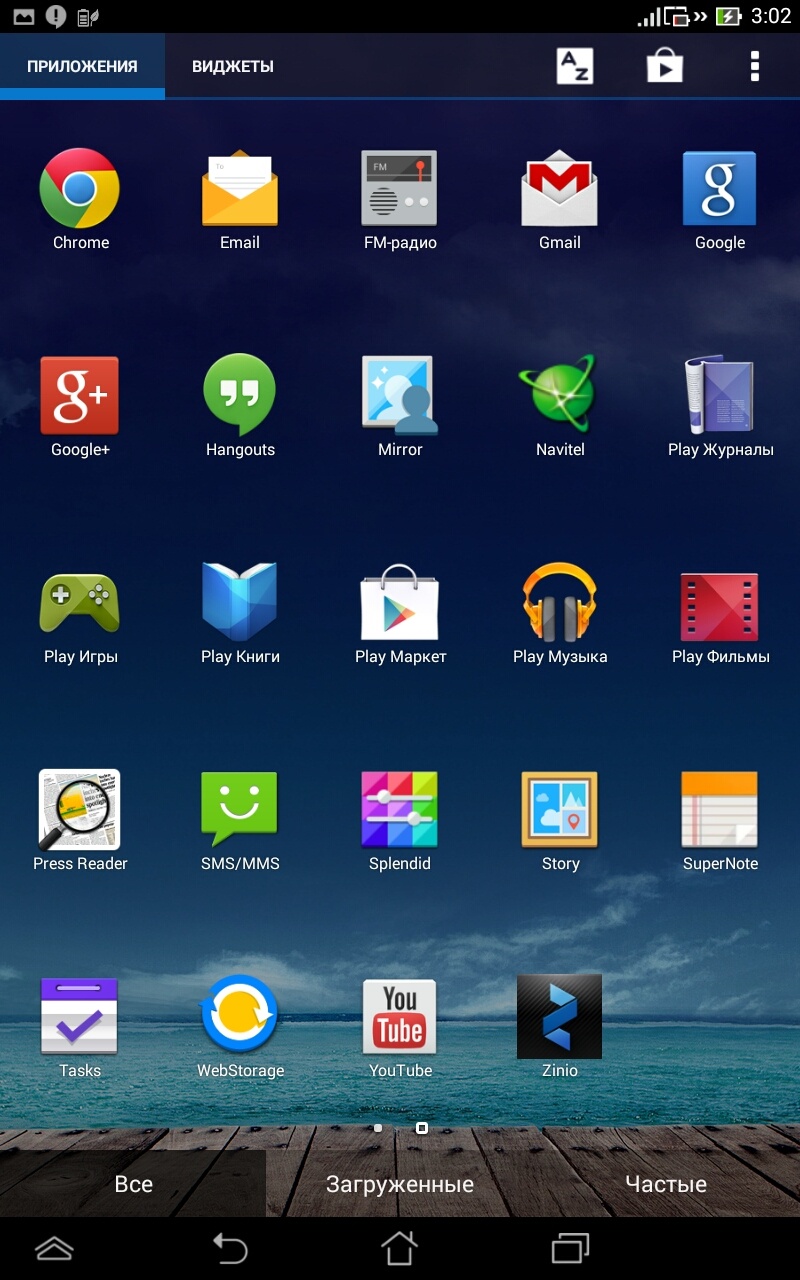The image size is (800, 1280).
Task: Launch FM-радио
Action: [400, 190]
